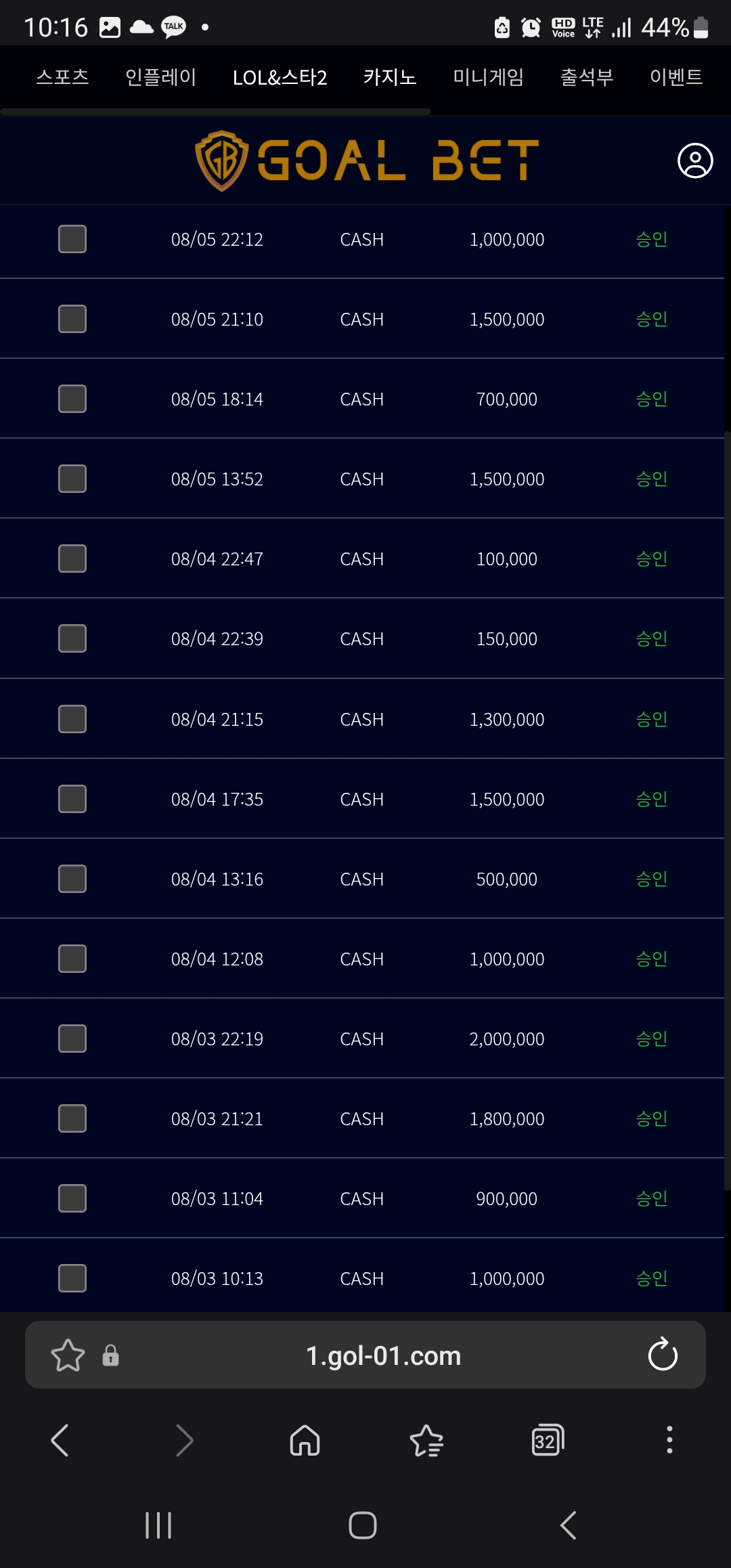
Task: Switch to the 스포츠 tab
Action: (62, 77)
